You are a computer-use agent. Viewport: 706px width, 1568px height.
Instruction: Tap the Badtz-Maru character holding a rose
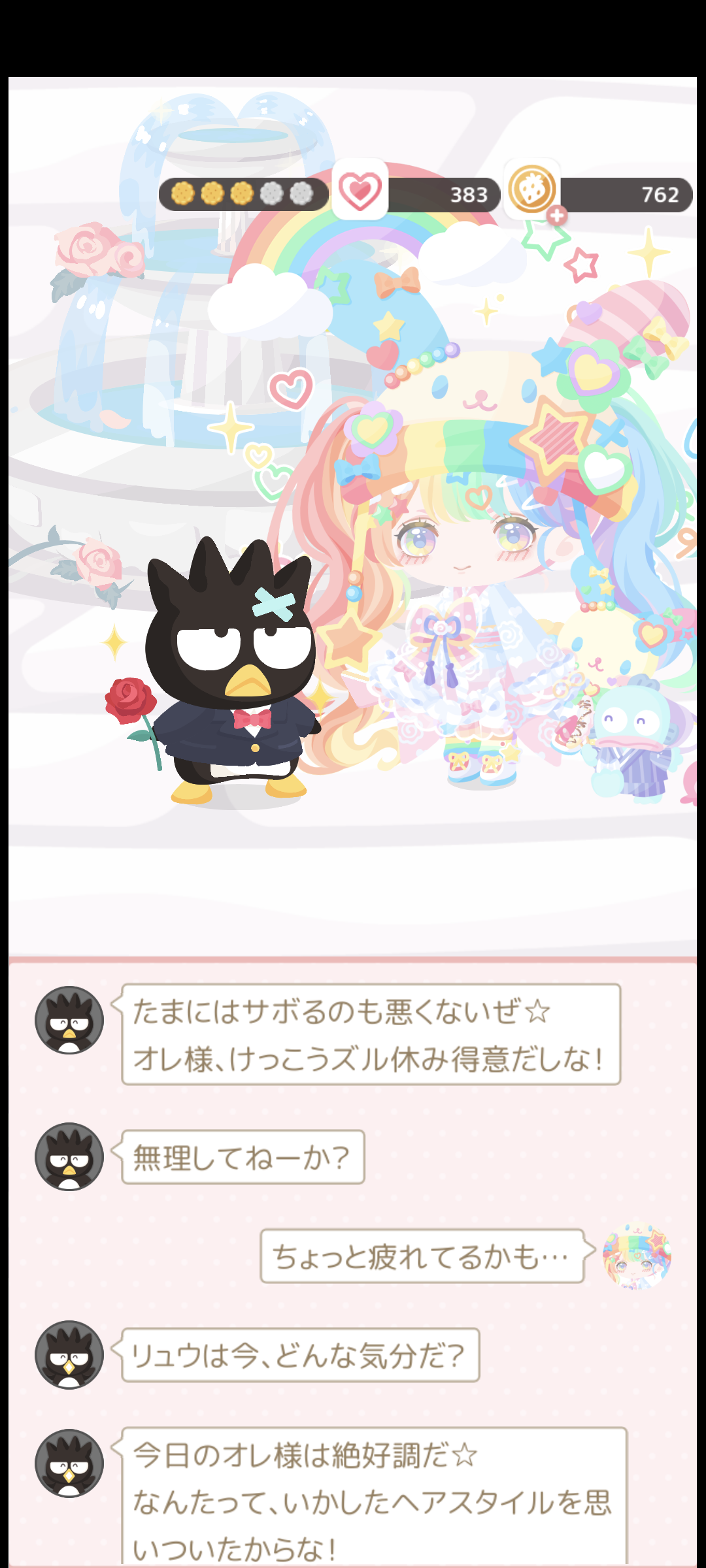point(221,673)
